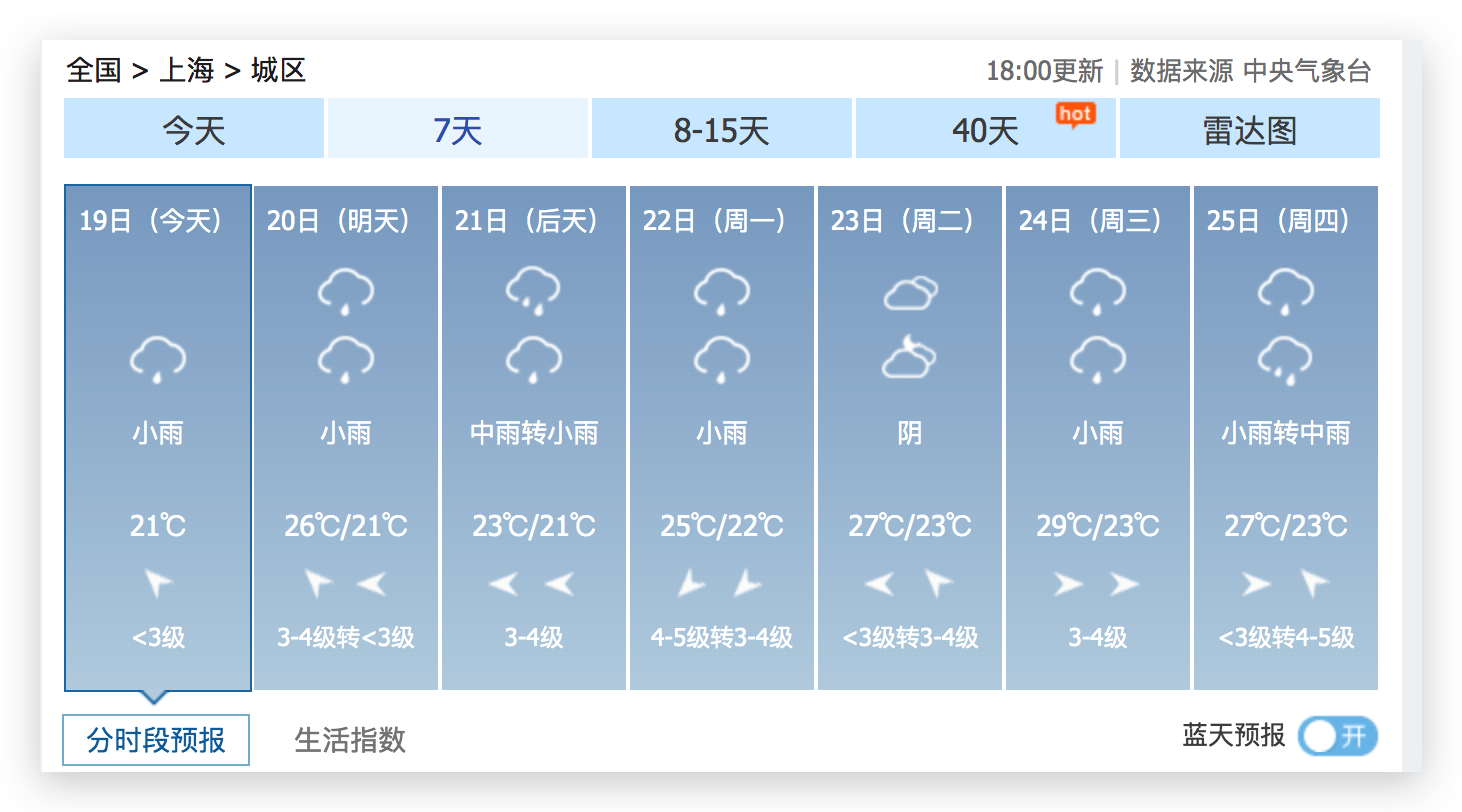Screen dimensions: 1462x812
Task: Toggle the 蓝天预报 switch
Action: point(1337,737)
